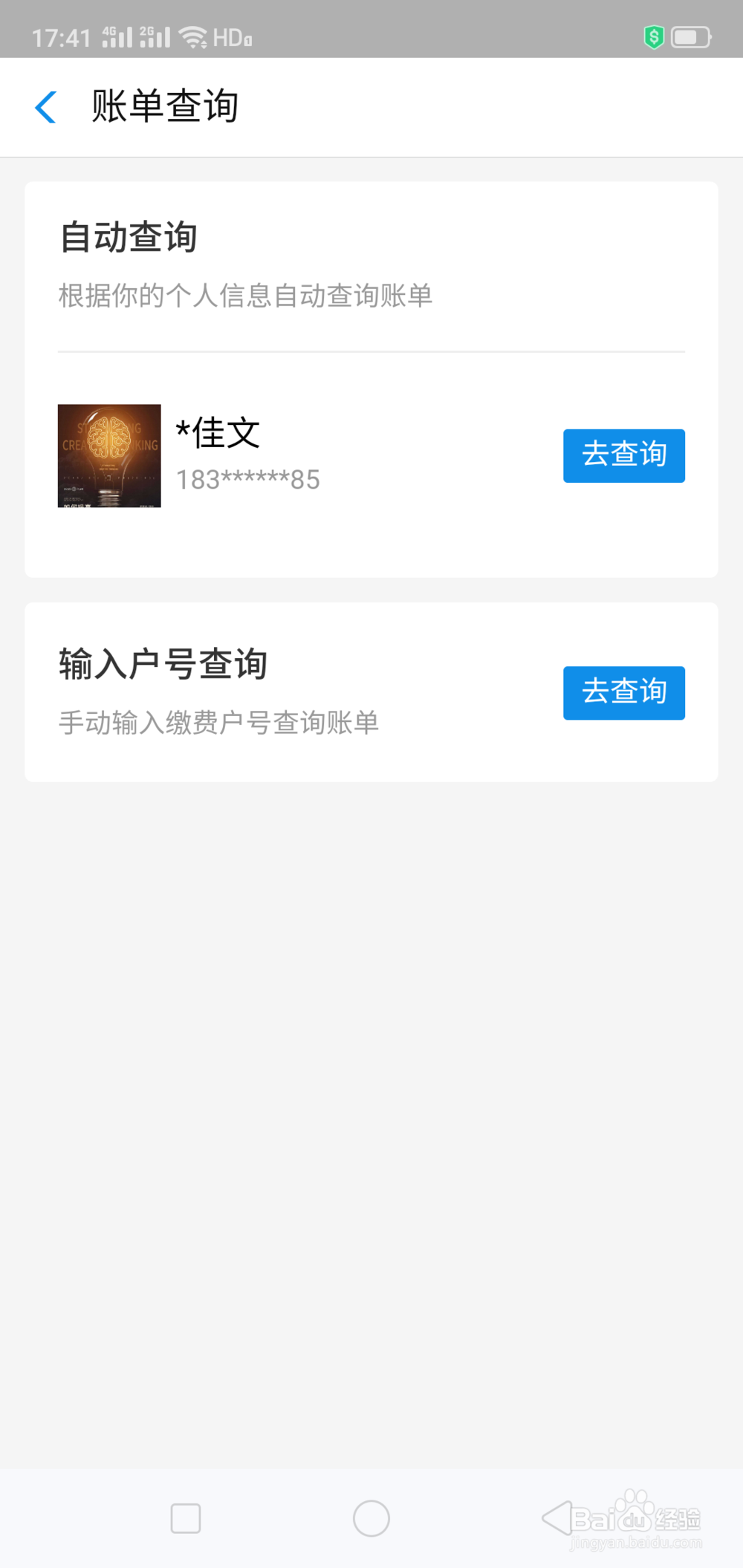Tap the description 根据你的个人信息自动查询账单
The height and width of the screenshot is (1568, 743).
click(247, 295)
